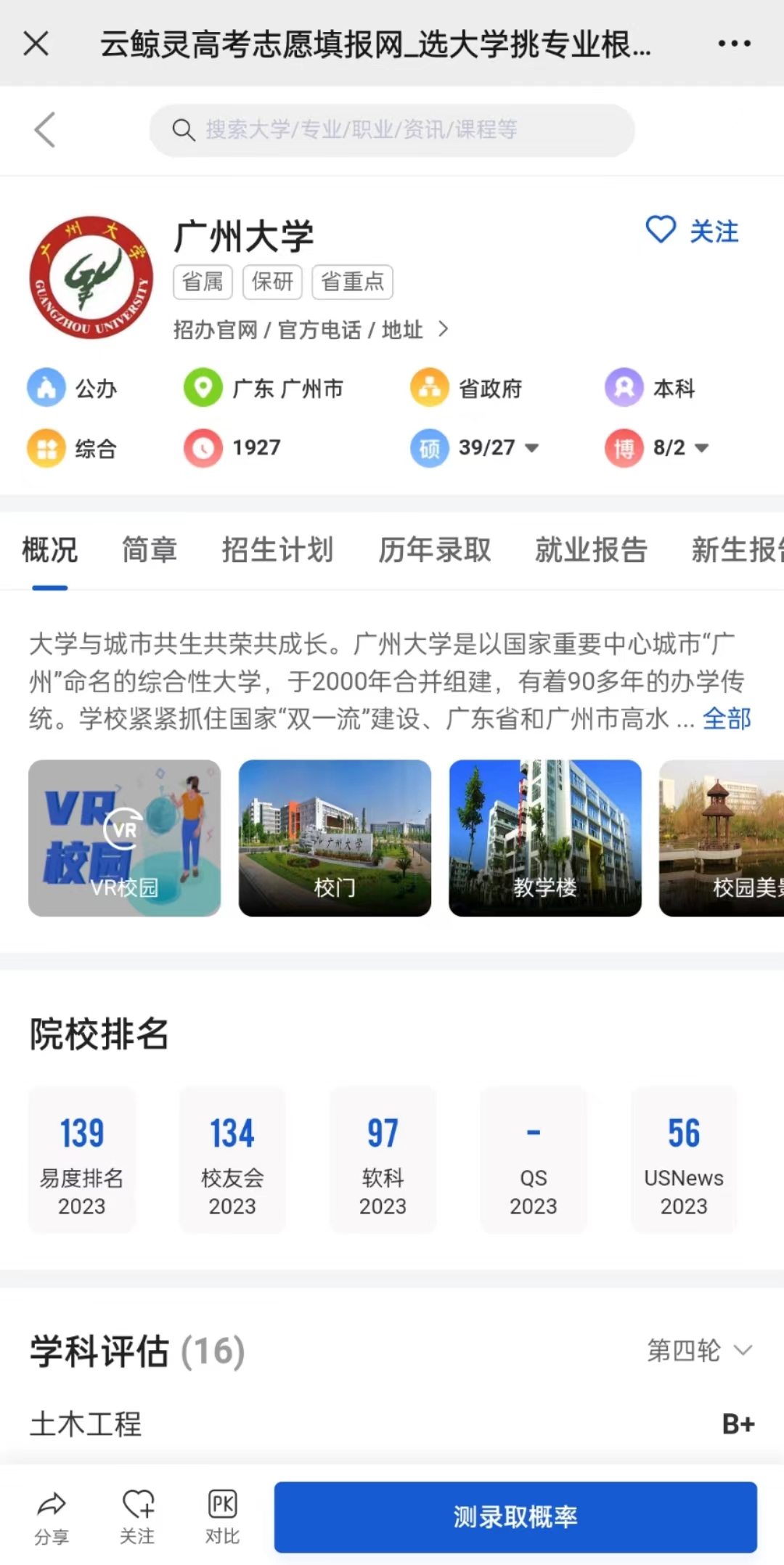Screen dimensions: 784x1565
Task: Tap the 测录取概率 button
Action: pos(515,1516)
